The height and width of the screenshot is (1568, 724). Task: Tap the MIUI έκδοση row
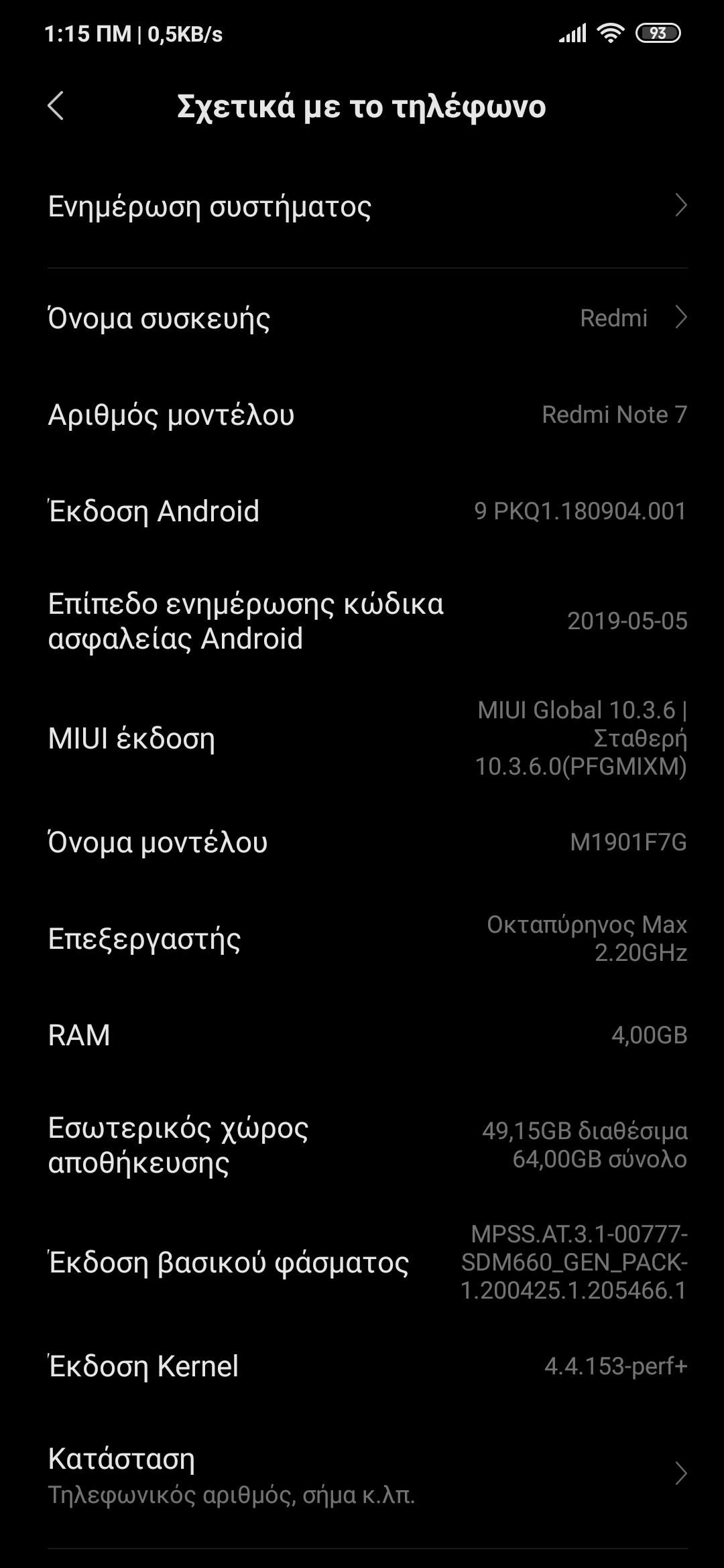(x=362, y=738)
